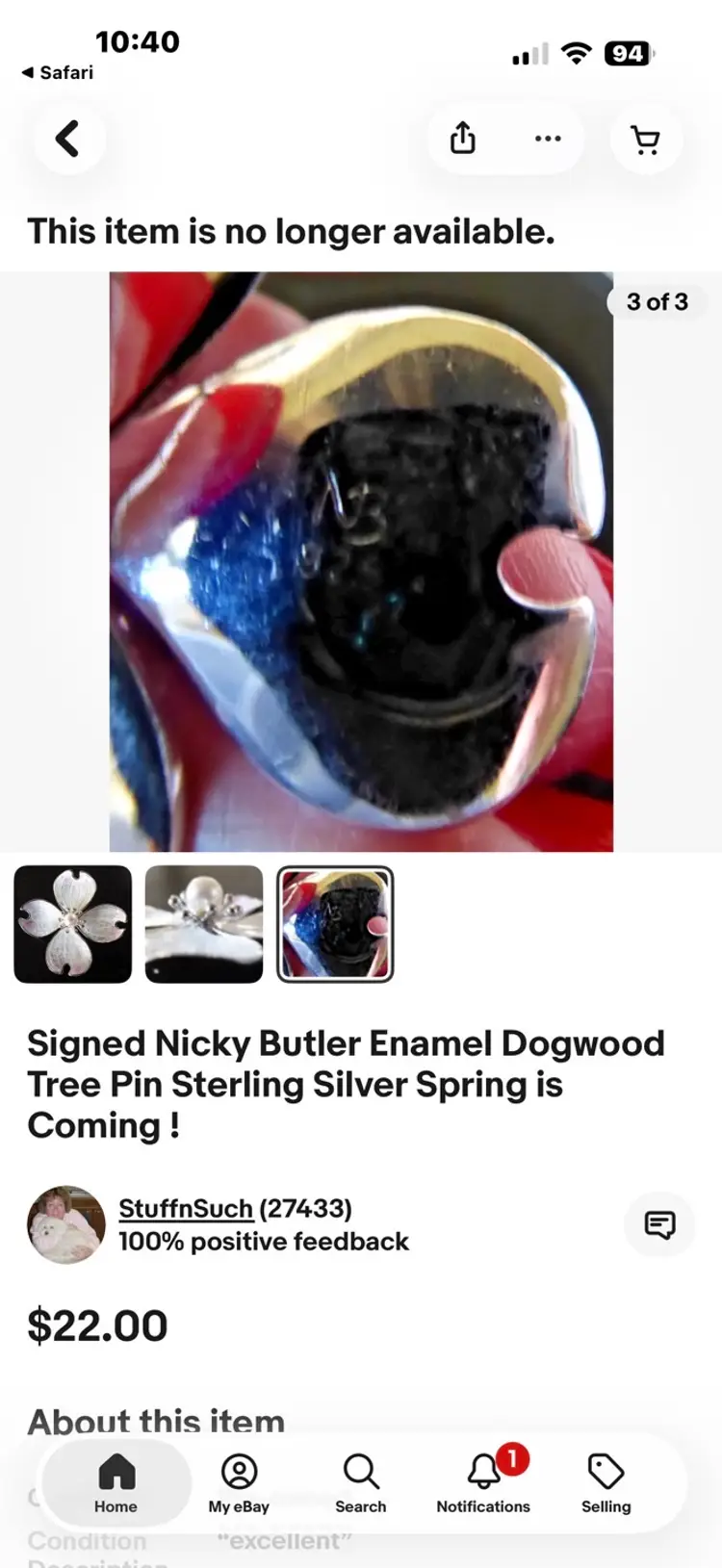Switch to the Selling tab
The width and height of the screenshot is (722, 1568).
[x=606, y=1483]
